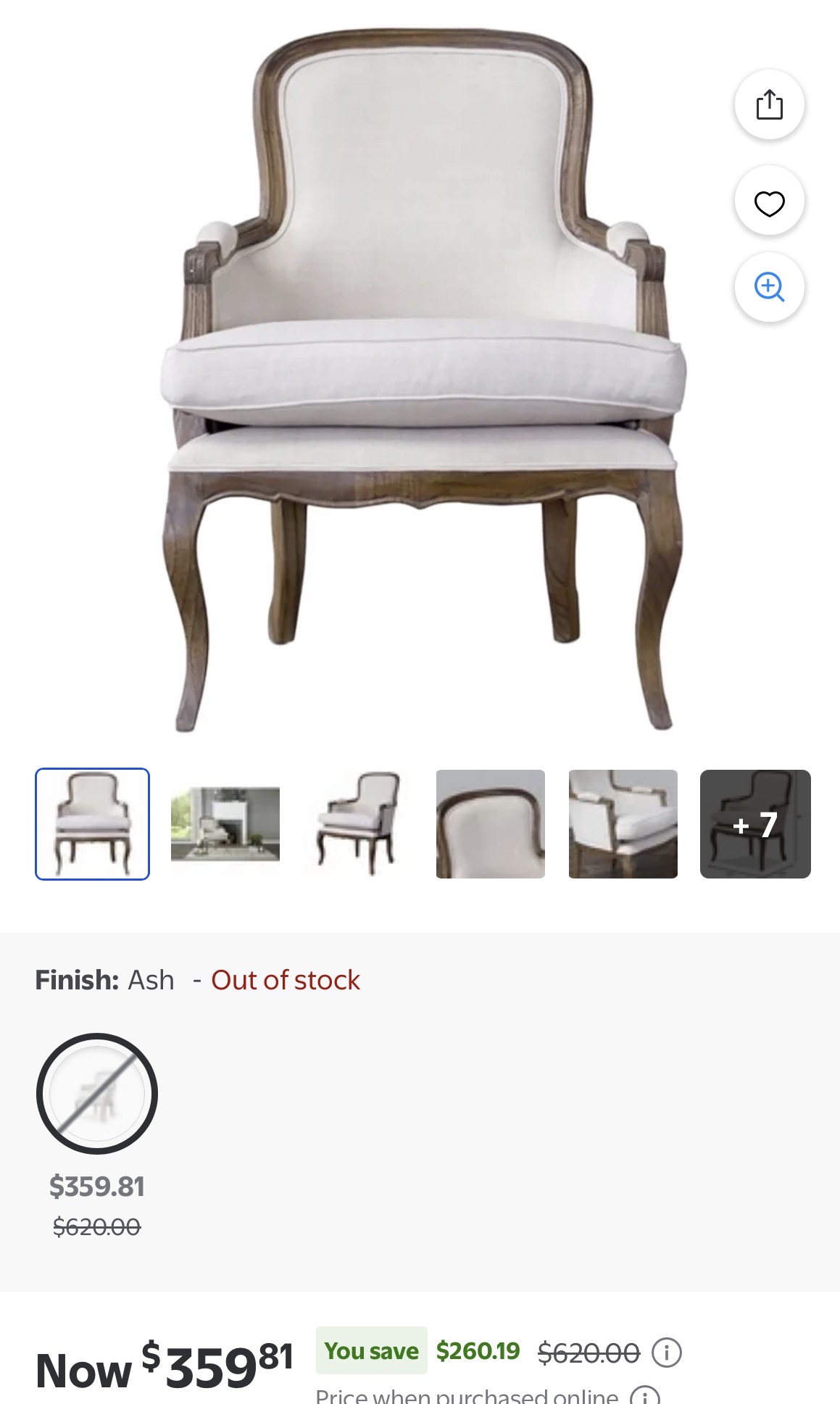Open the chair back close-up thumbnail
Image resolution: width=840 pixels, height=1404 pixels.
tap(490, 823)
